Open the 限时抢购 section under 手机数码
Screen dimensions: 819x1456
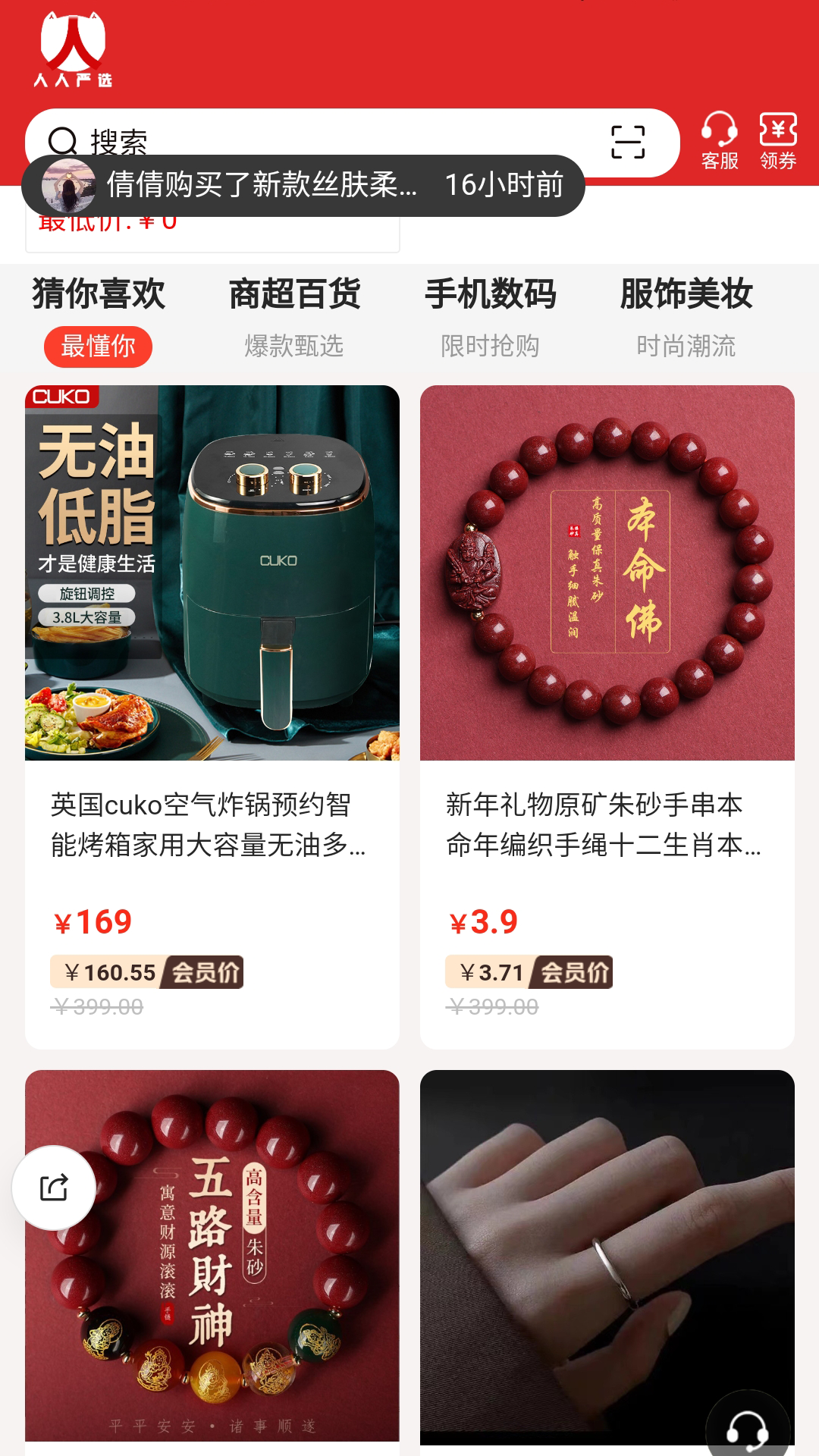[490, 347]
